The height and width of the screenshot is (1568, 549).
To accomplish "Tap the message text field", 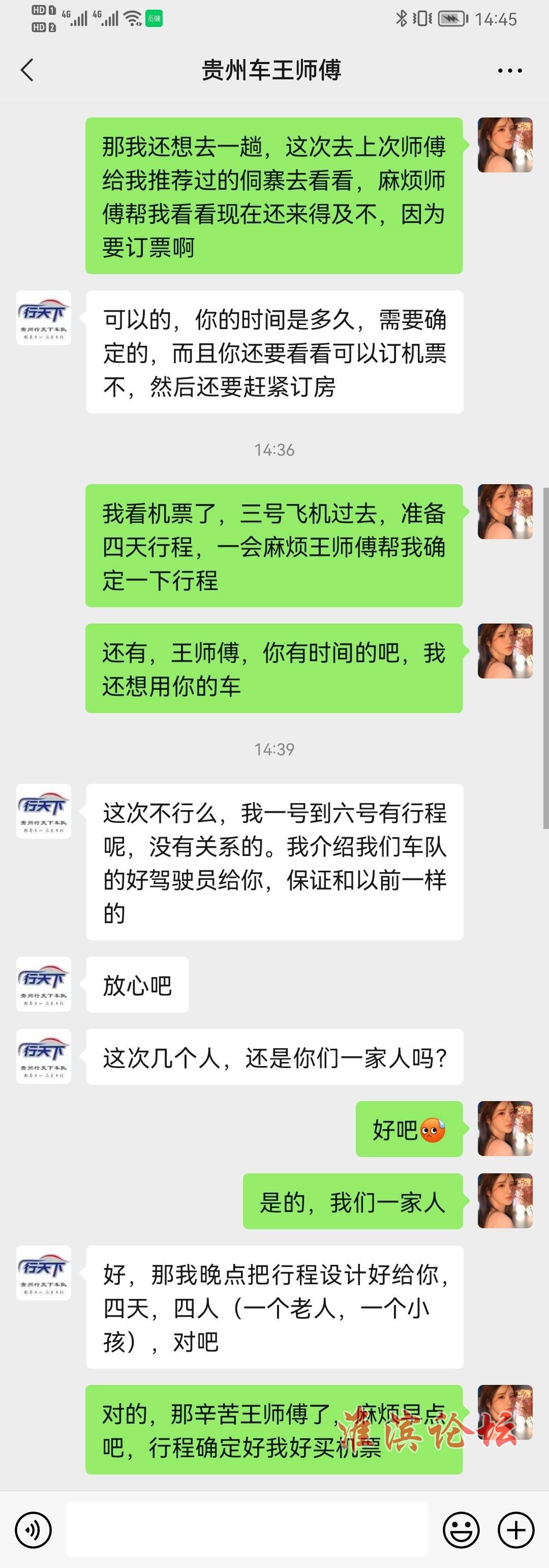I will coord(247,1529).
